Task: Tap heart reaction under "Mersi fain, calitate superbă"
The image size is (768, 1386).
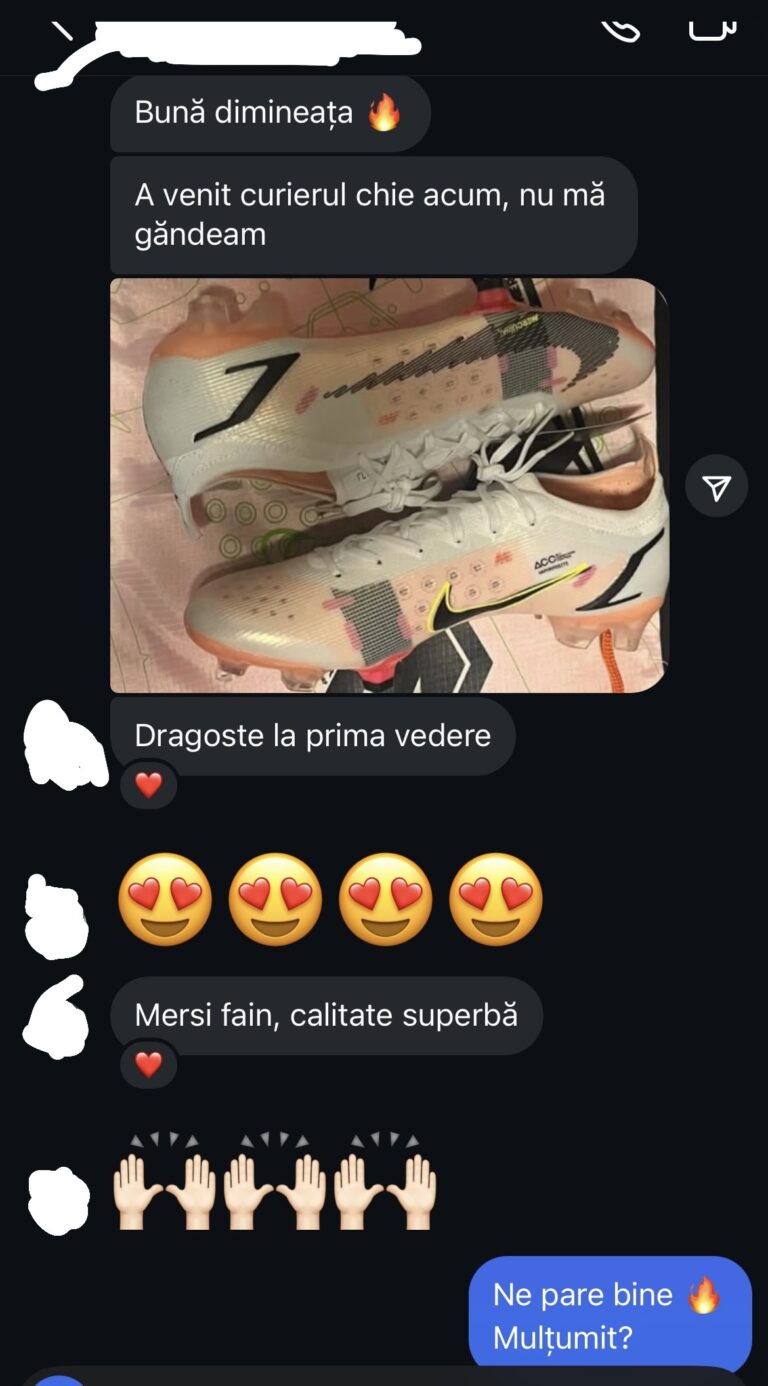Action: tap(149, 1064)
